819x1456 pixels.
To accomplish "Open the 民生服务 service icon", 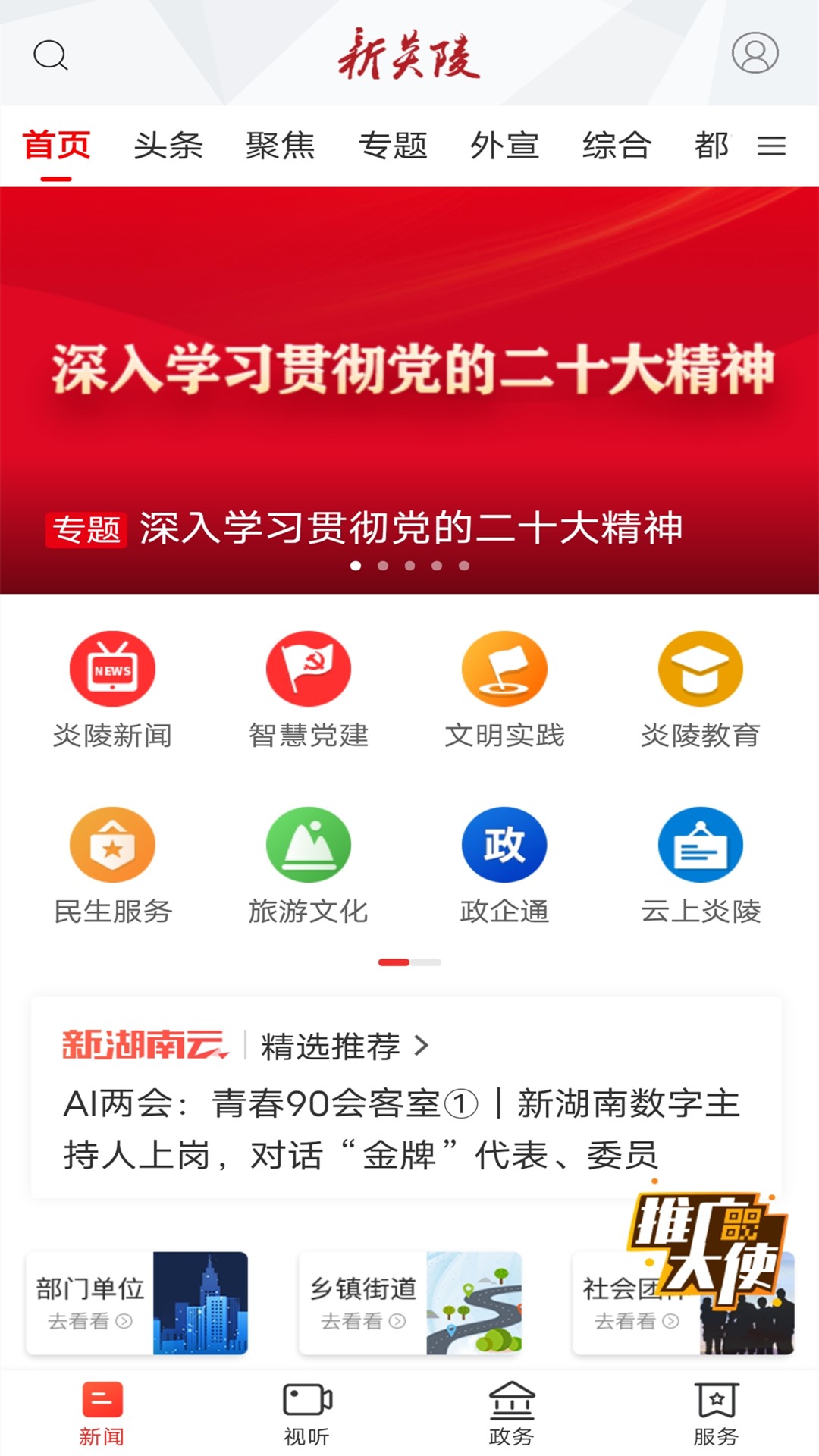I will click(112, 844).
